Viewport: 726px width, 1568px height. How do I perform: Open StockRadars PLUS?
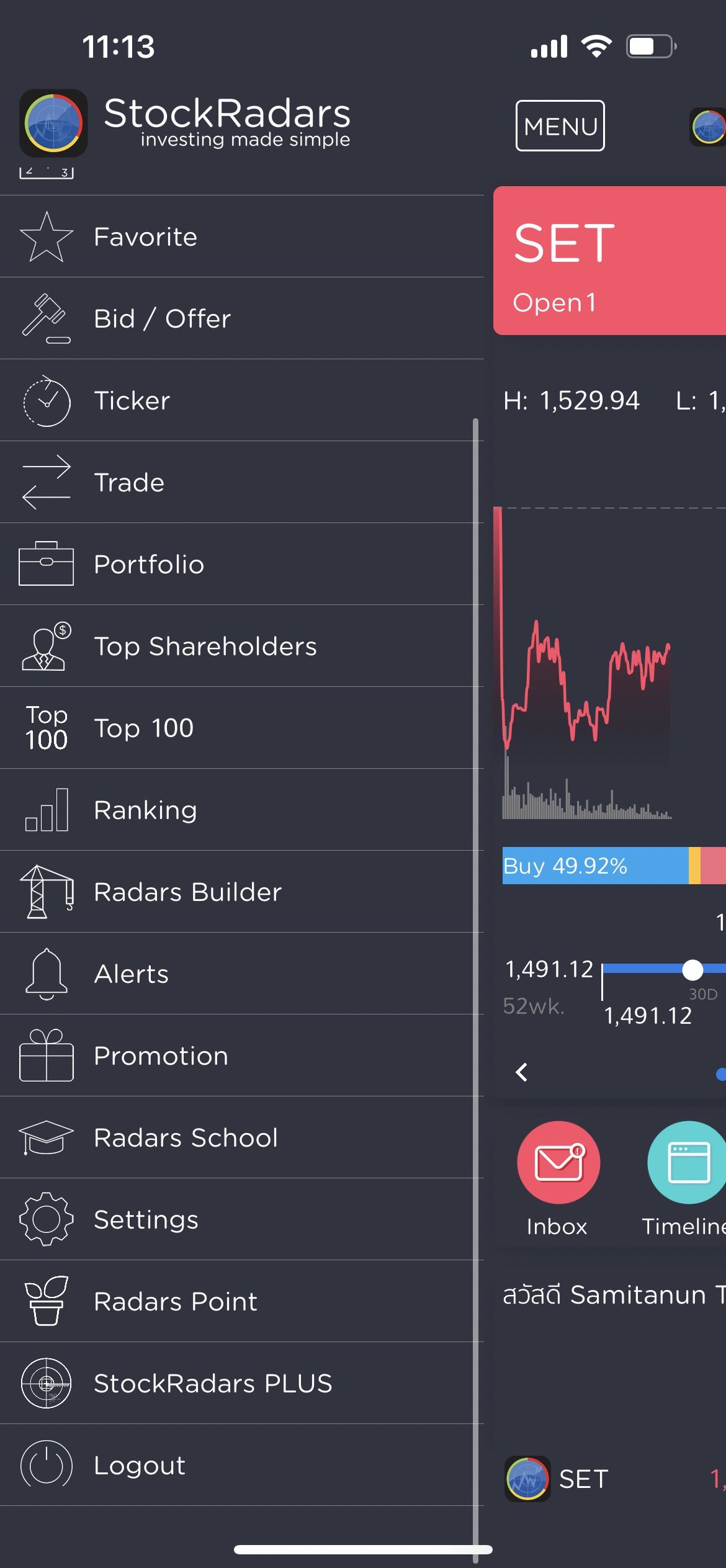pos(213,1382)
